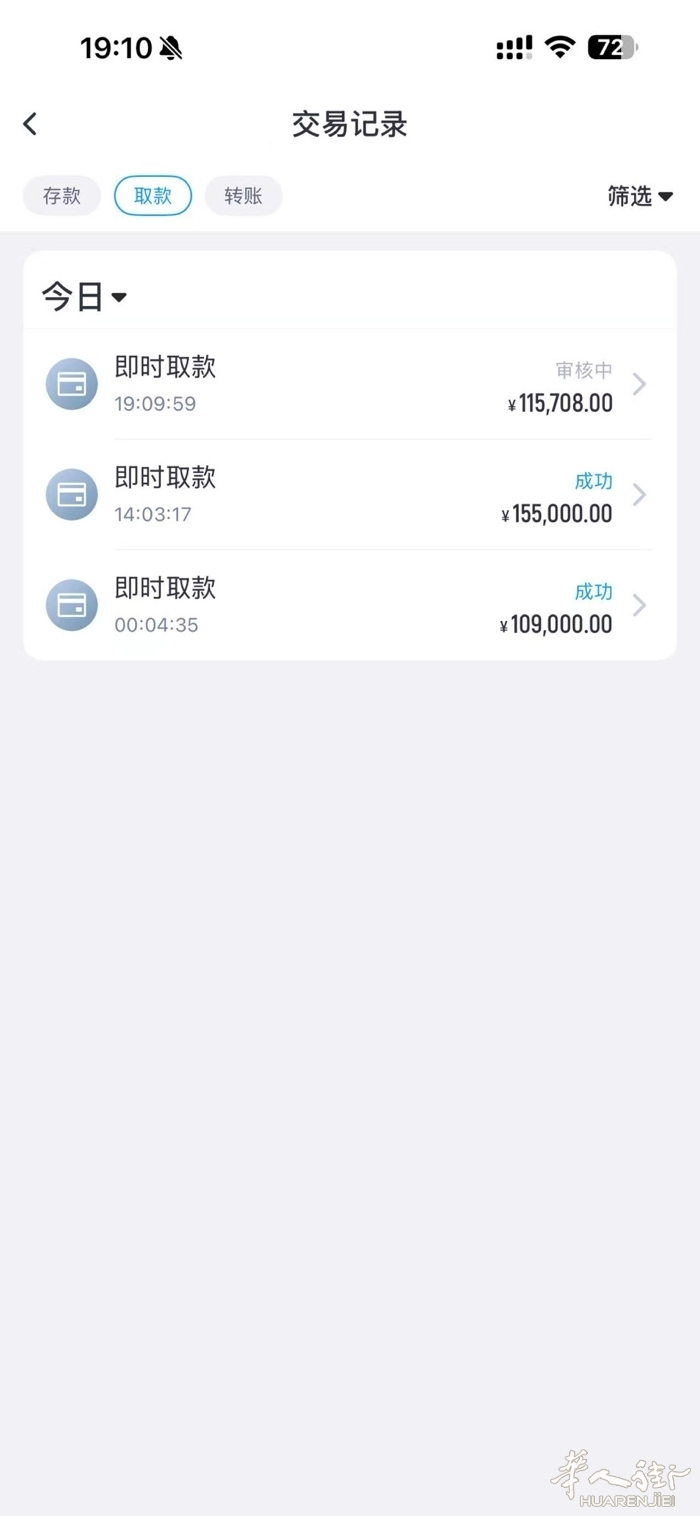Open the 筛选 filter dropdown
700x1516 pixels.
[x=640, y=196]
